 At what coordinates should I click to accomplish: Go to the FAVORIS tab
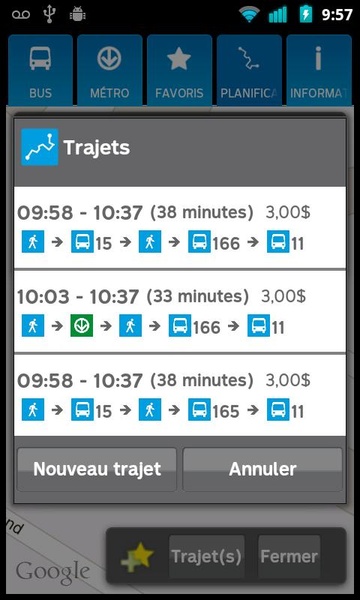[179, 70]
